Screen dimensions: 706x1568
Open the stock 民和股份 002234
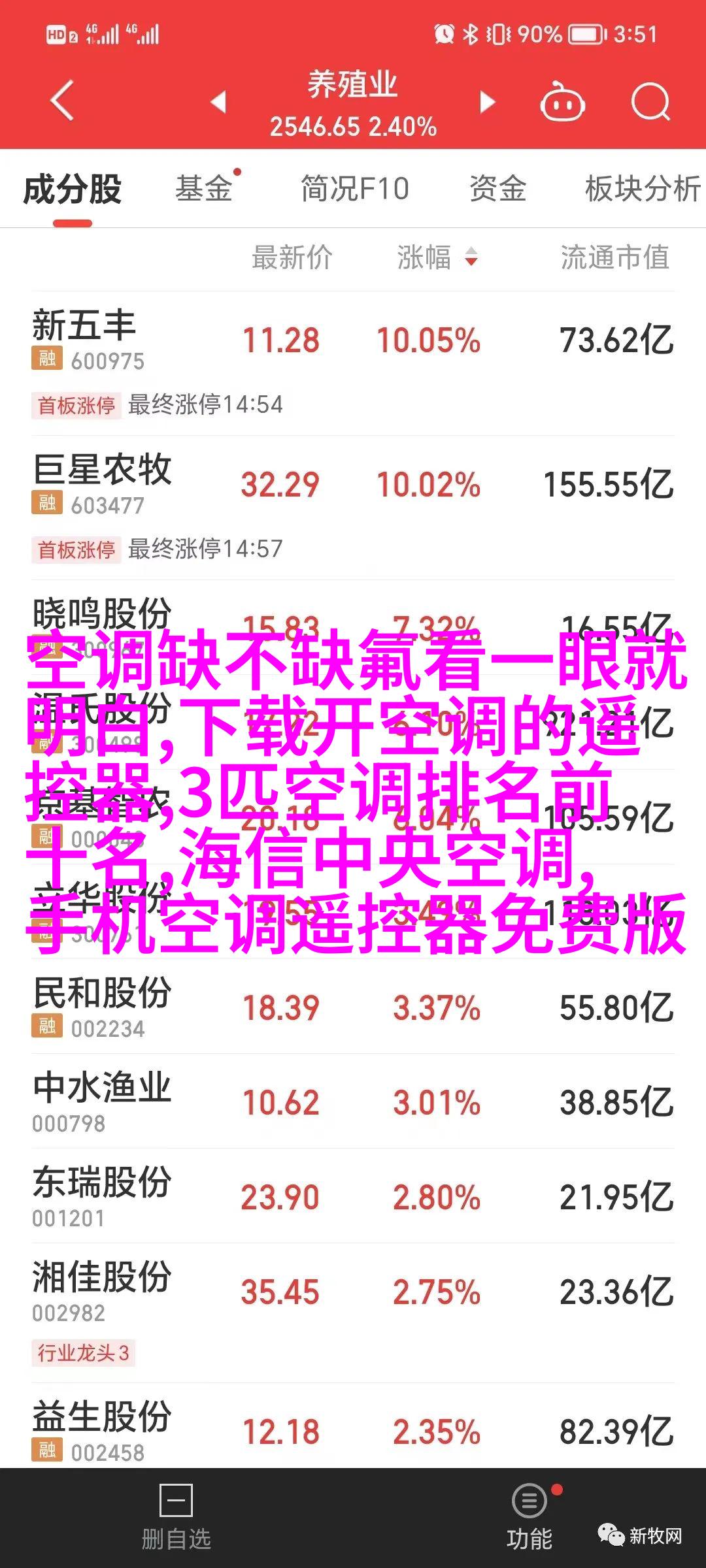pyautogui.click(x=353, y=1007)
